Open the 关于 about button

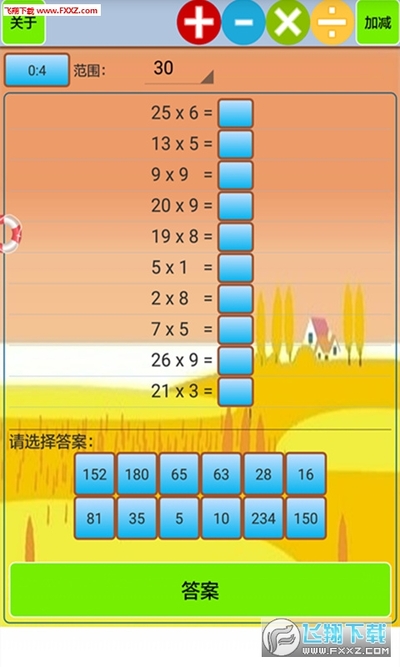pos(23,23)
